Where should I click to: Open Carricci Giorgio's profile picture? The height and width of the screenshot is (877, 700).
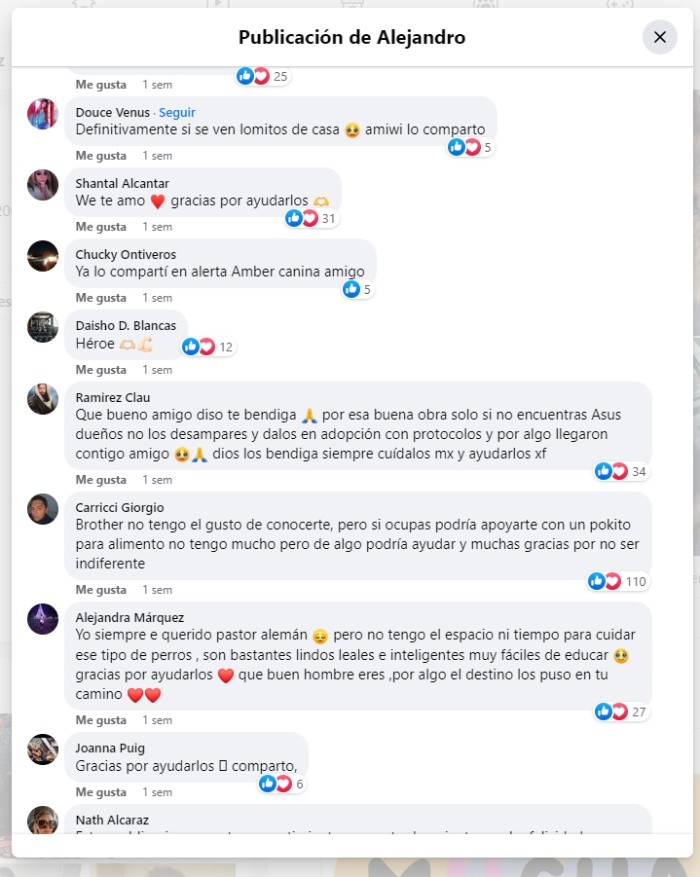pos(42,509)
